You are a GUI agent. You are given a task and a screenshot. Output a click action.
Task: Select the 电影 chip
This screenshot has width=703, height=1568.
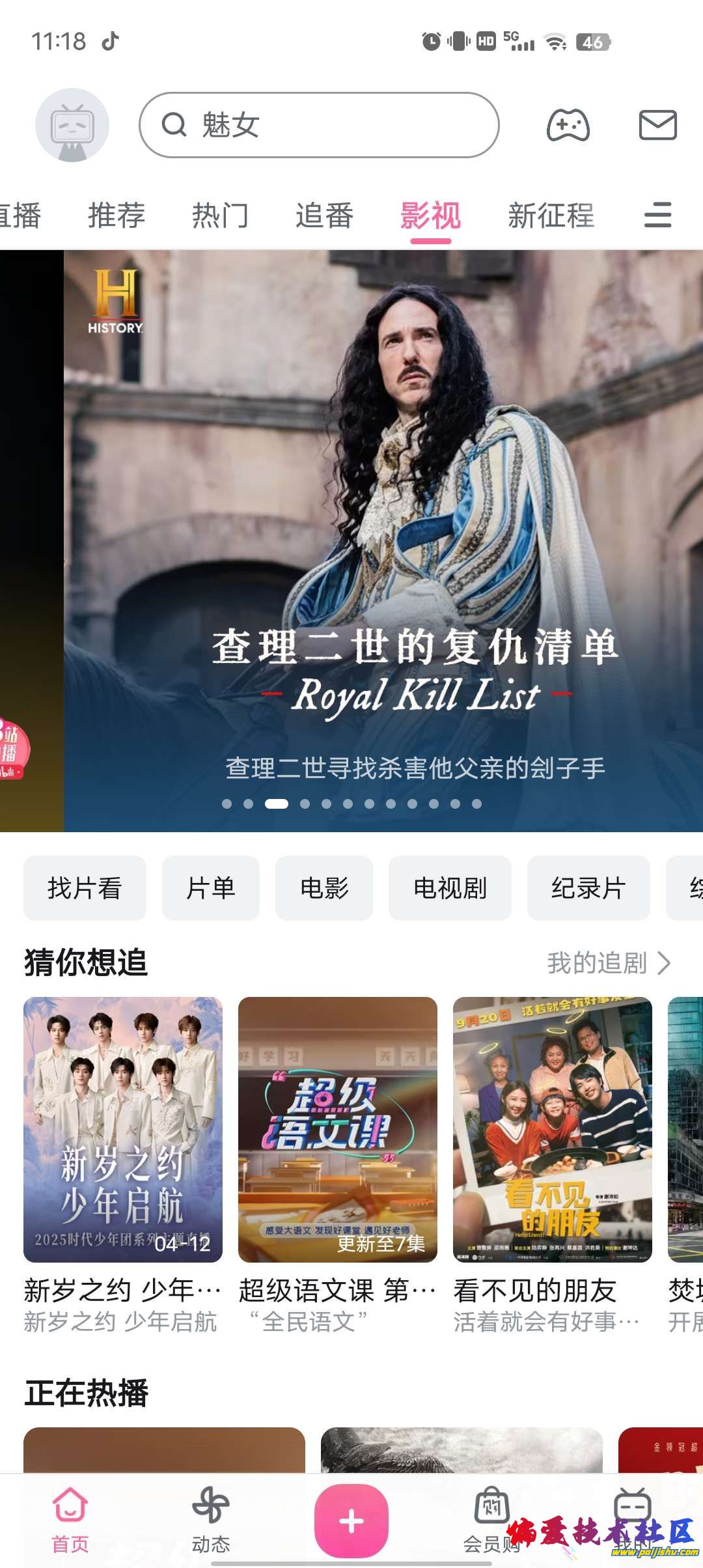coord(324,888)
